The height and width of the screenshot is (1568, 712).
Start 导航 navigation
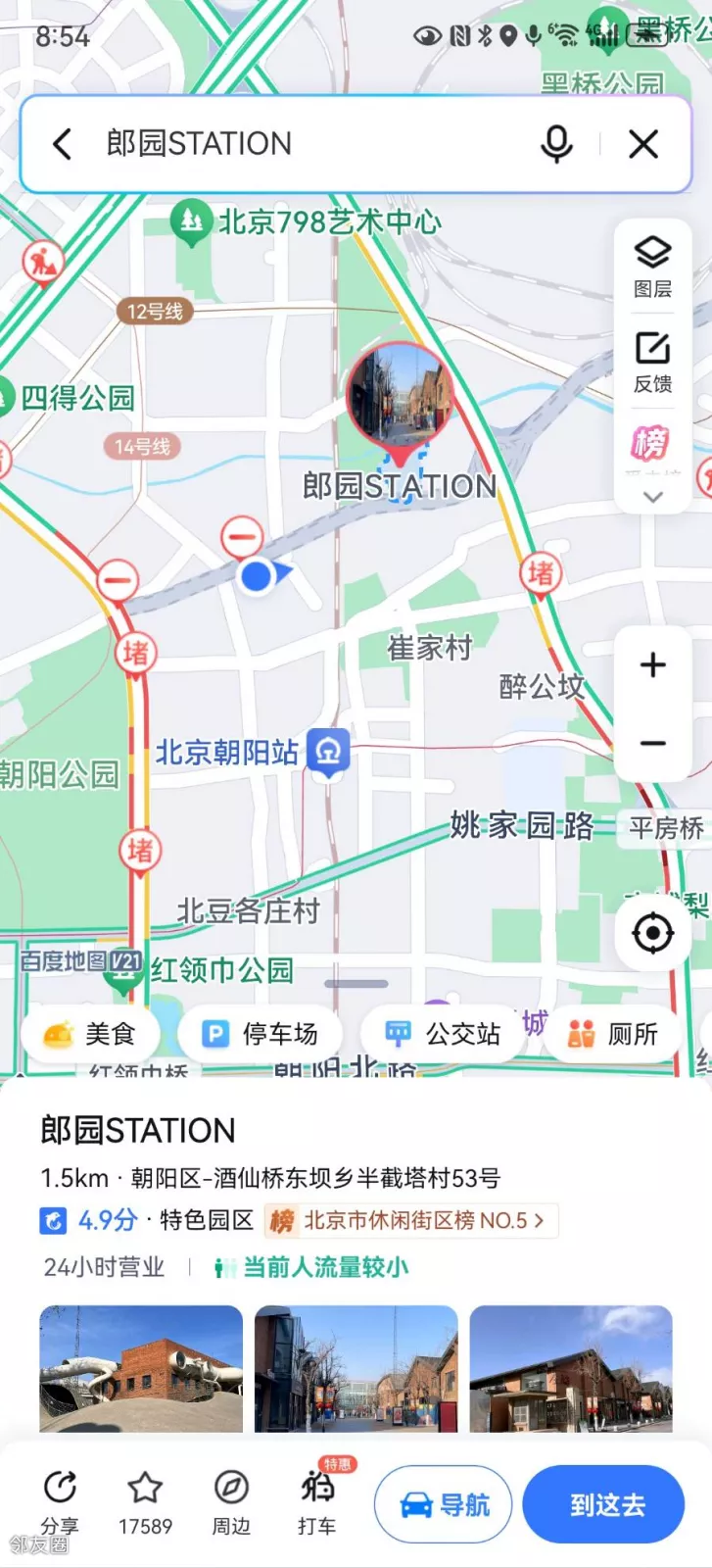point(444,1505)
